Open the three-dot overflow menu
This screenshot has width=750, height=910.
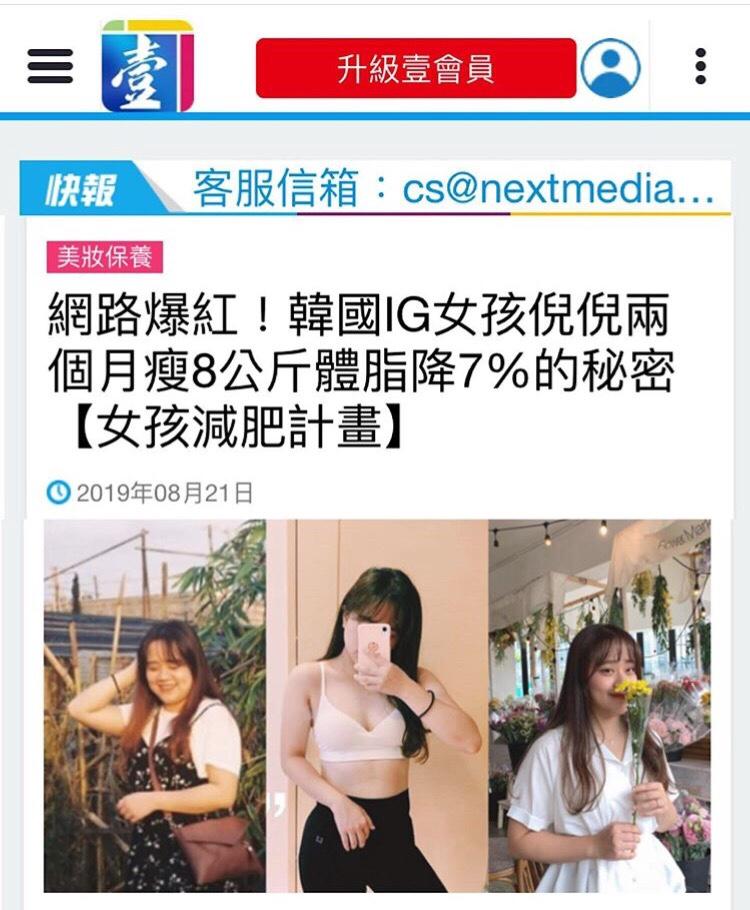[700, 67]
